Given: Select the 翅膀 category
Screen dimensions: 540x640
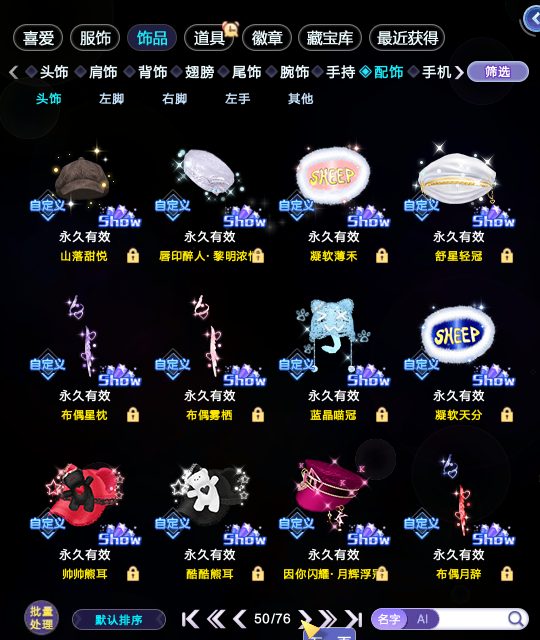Looking at the screenshot, I should (x=199, y=72).
